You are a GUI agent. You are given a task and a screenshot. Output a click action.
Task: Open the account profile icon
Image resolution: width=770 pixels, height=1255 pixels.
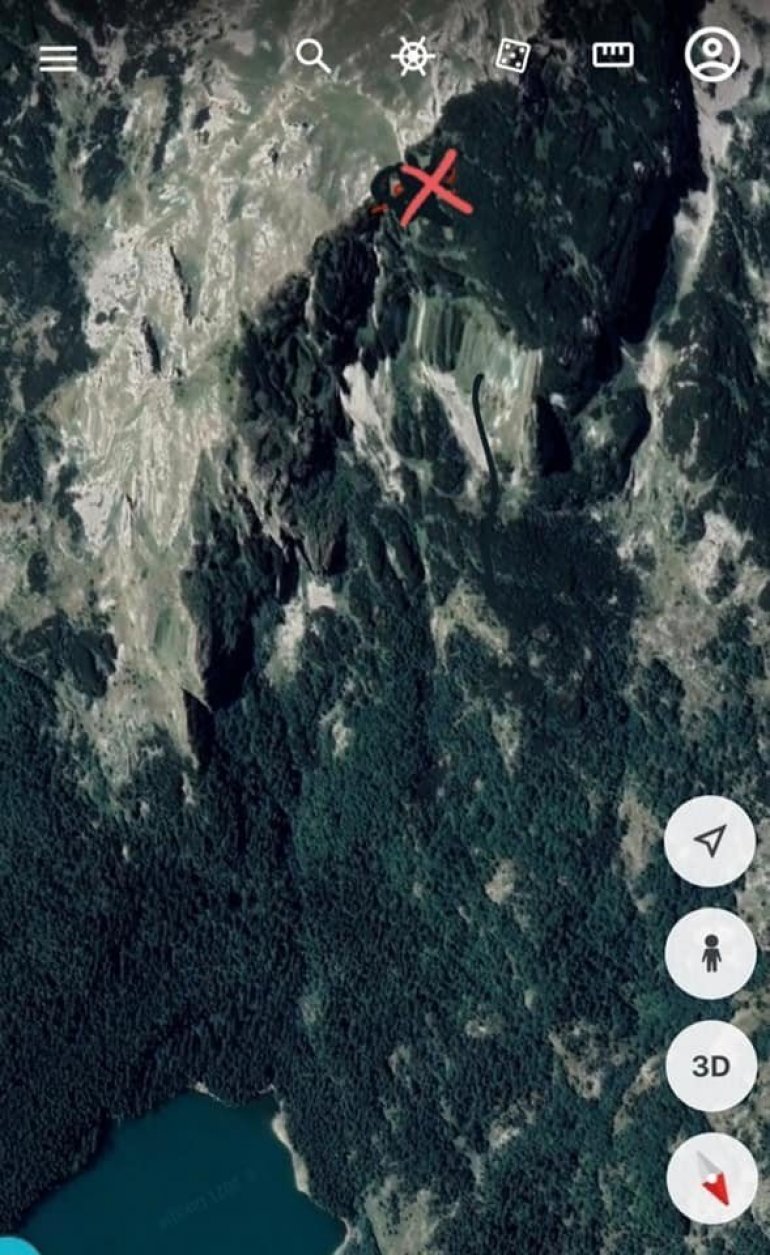(712, 55)
